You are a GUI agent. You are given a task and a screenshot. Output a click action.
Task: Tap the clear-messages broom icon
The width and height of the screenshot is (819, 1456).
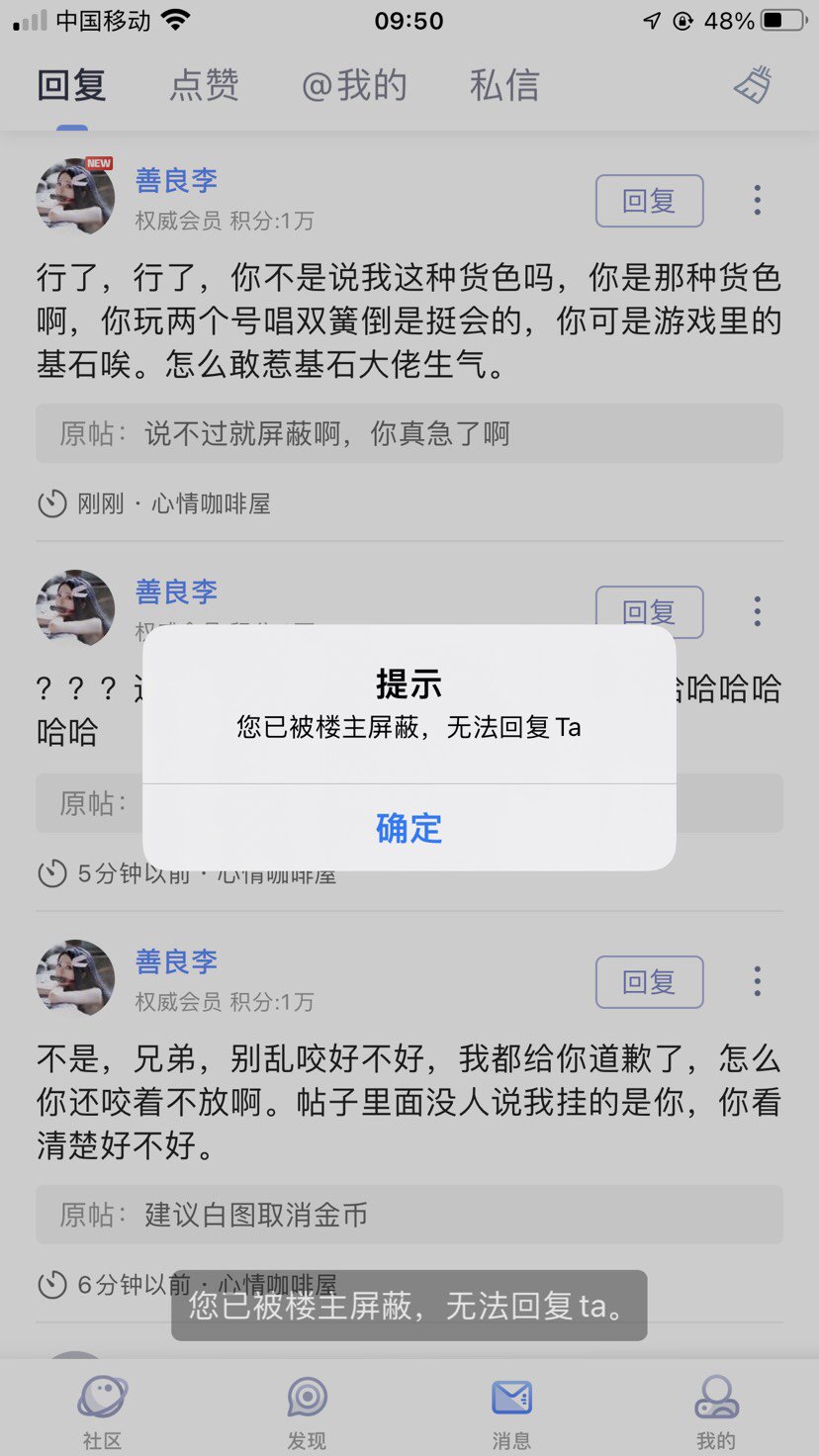click(753, 86)
